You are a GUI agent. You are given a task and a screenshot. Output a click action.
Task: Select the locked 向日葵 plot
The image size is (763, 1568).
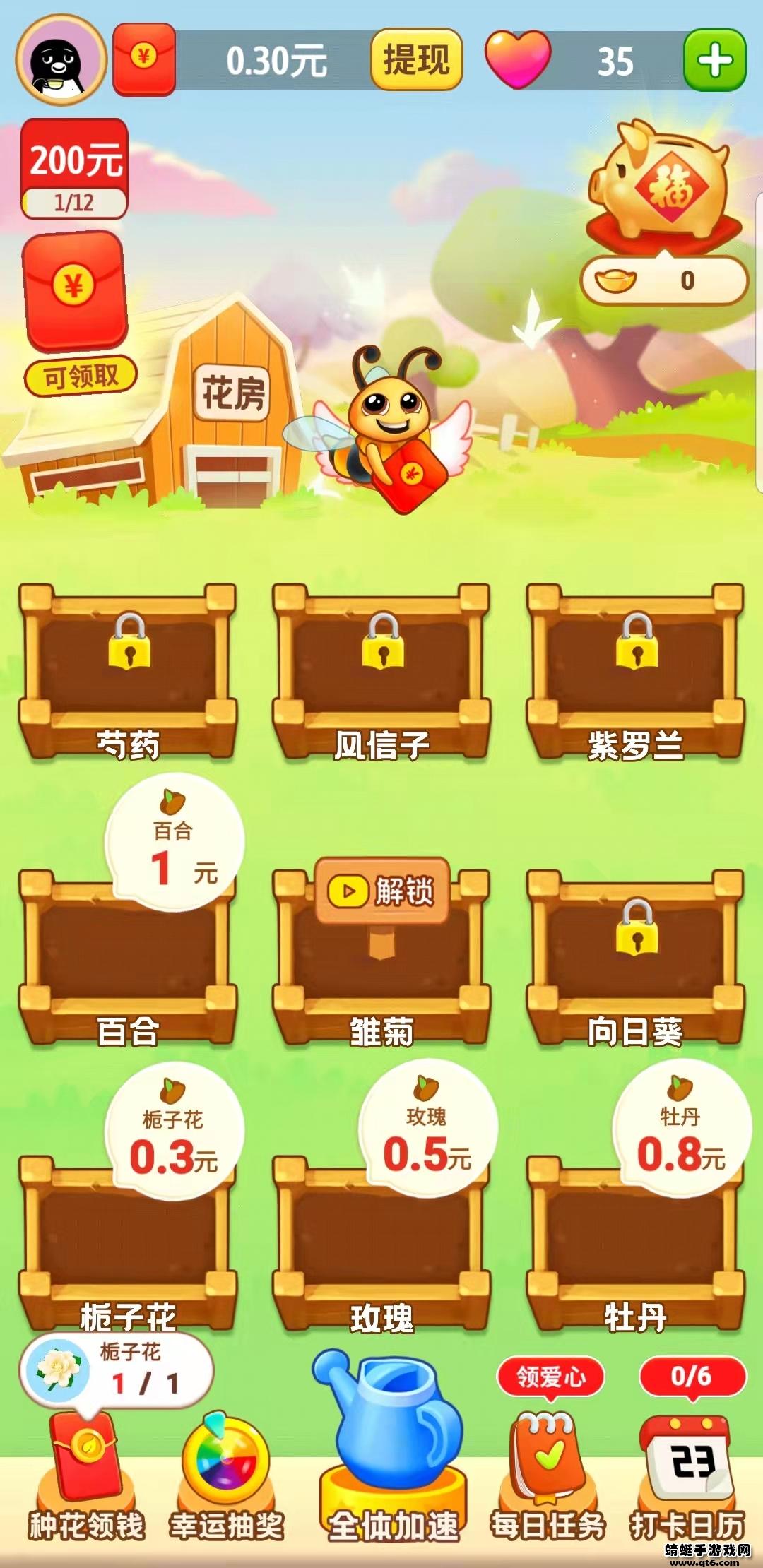(x=635, y=957)
